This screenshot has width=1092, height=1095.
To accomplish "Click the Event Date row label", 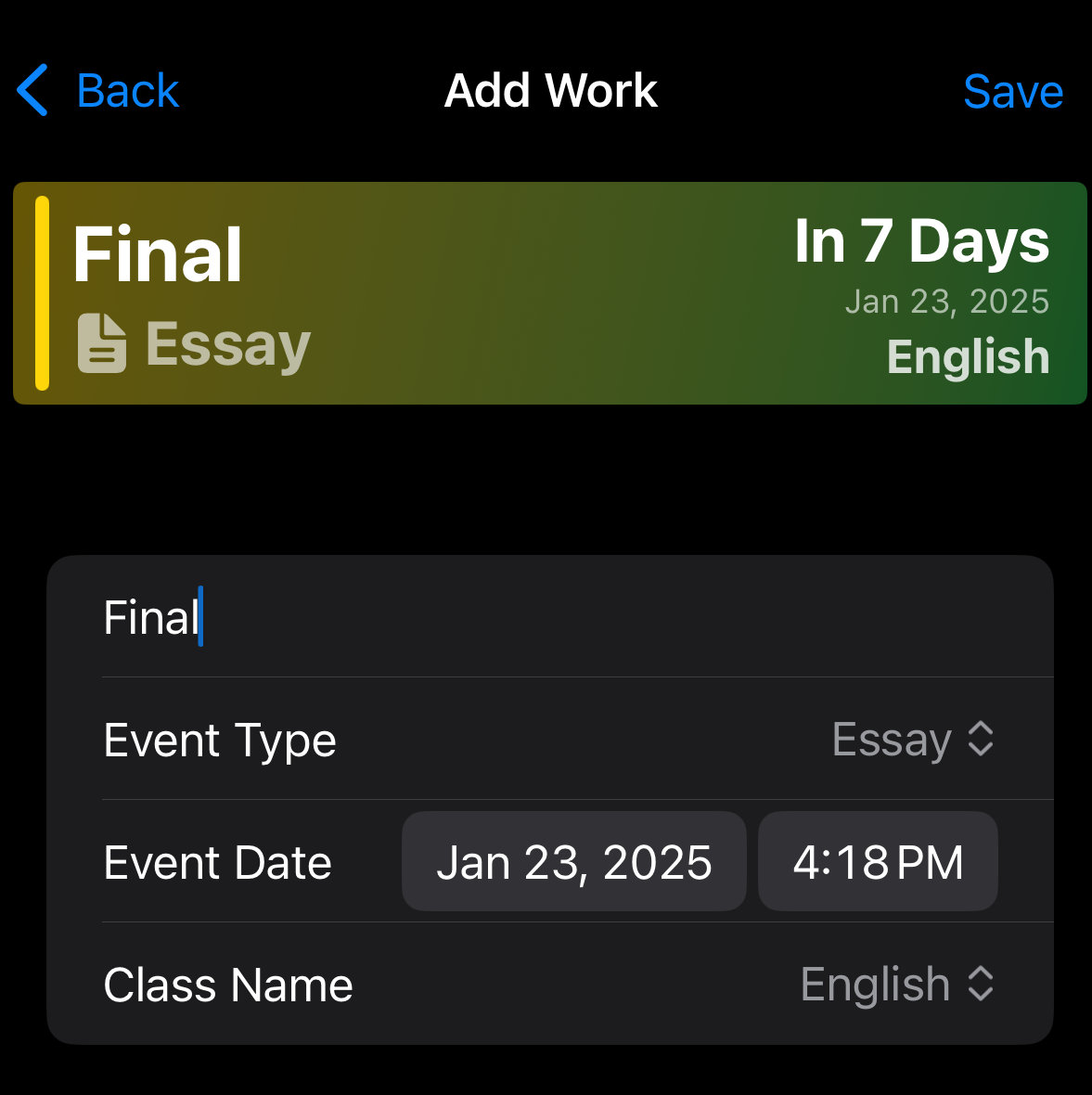I will (217, 861).
